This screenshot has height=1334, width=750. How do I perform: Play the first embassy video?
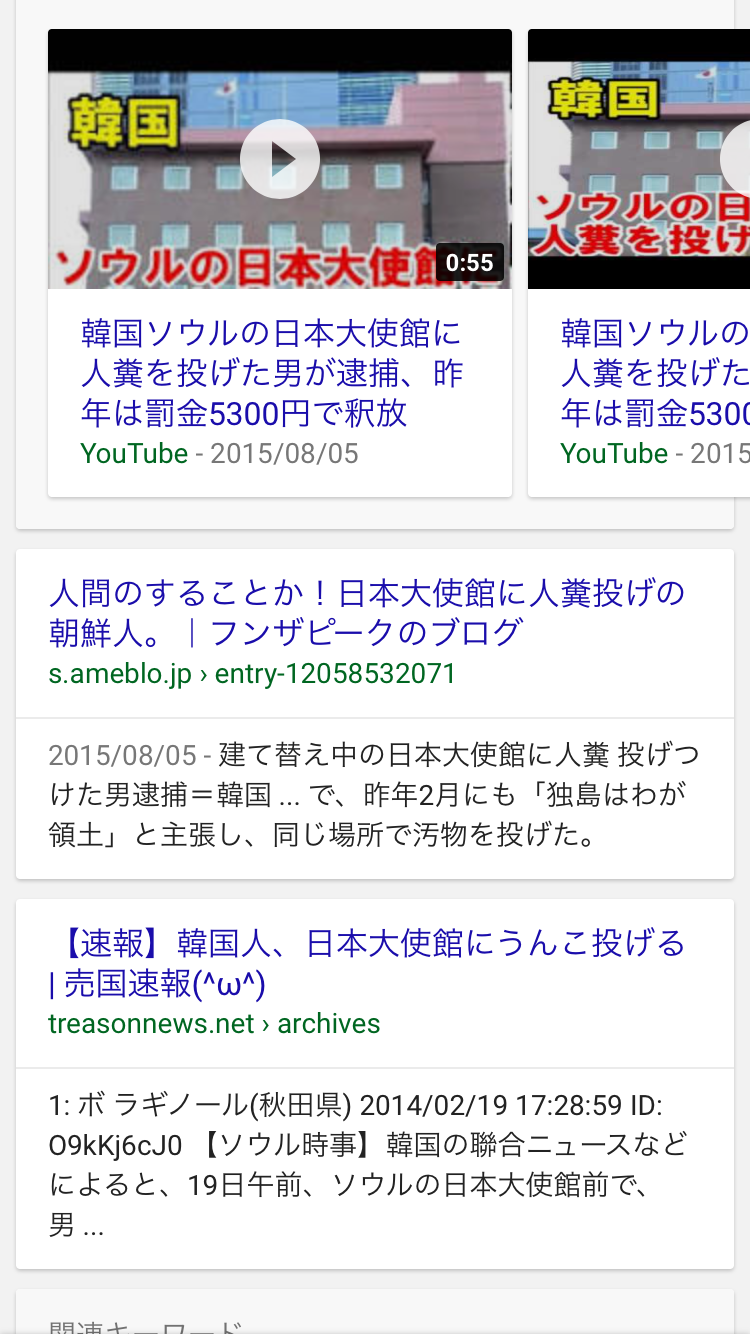[x=279, y=159]
